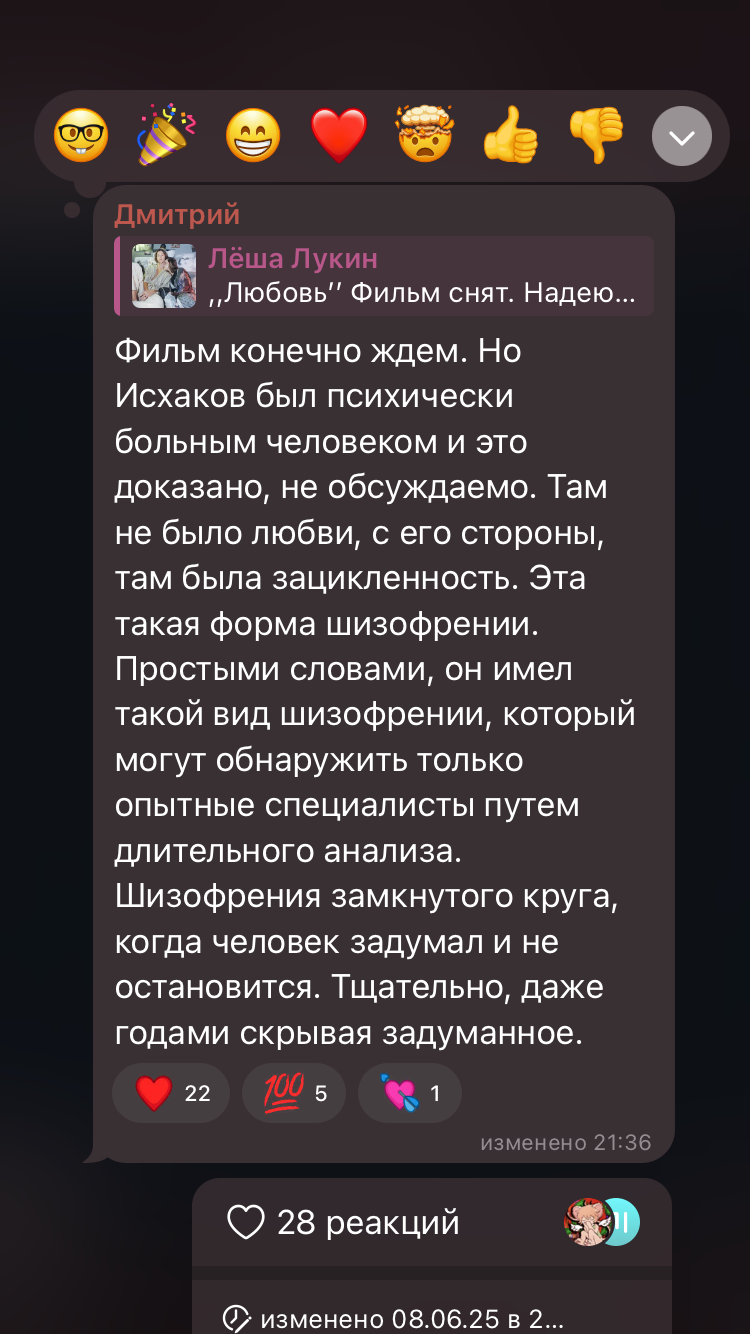Image resolution: width=750 pixels, height=1334 pixels.
Task: React with the grinning face emoji
Action: point(253,136)
